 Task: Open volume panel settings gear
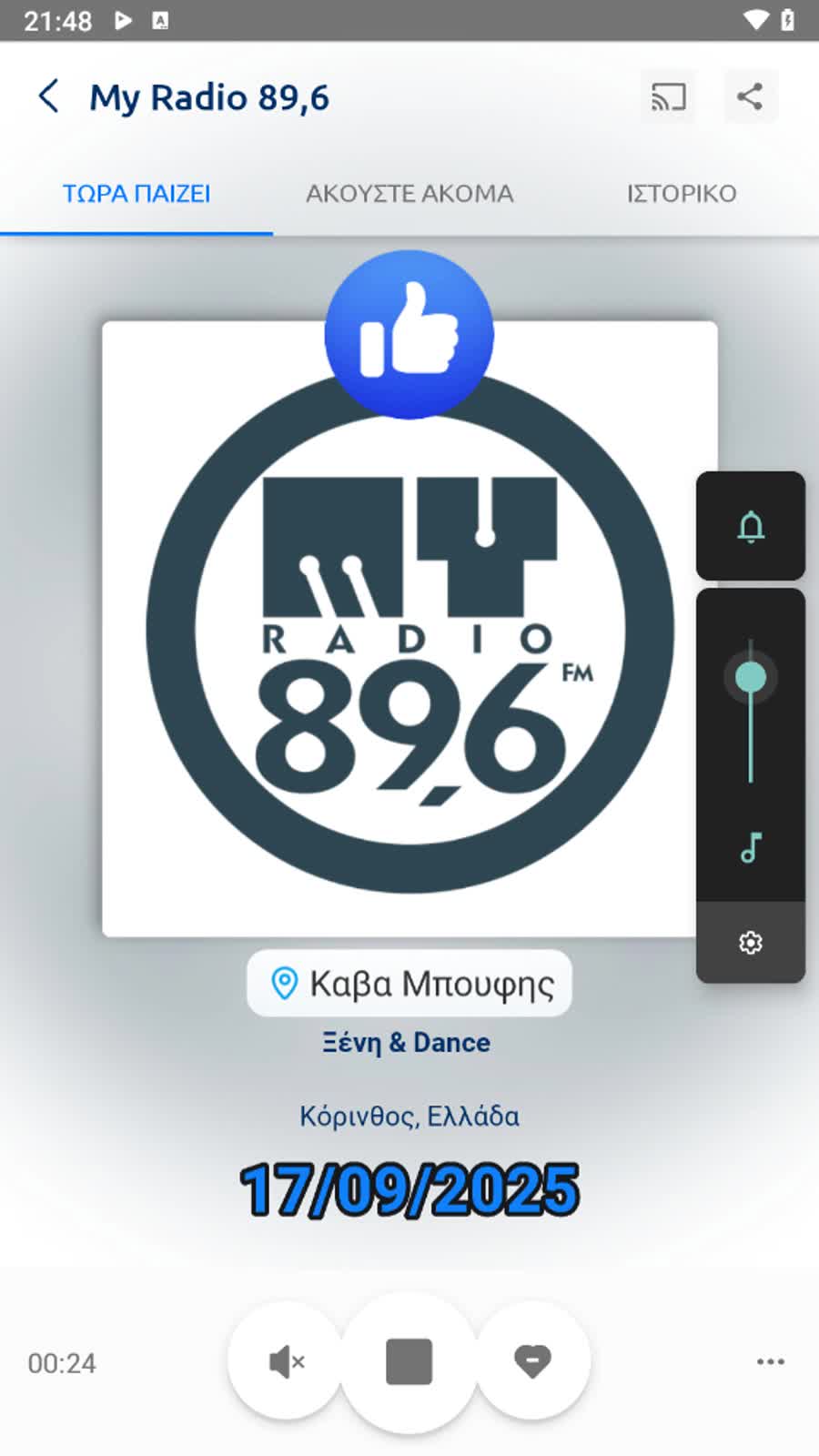tap(751, 943)
